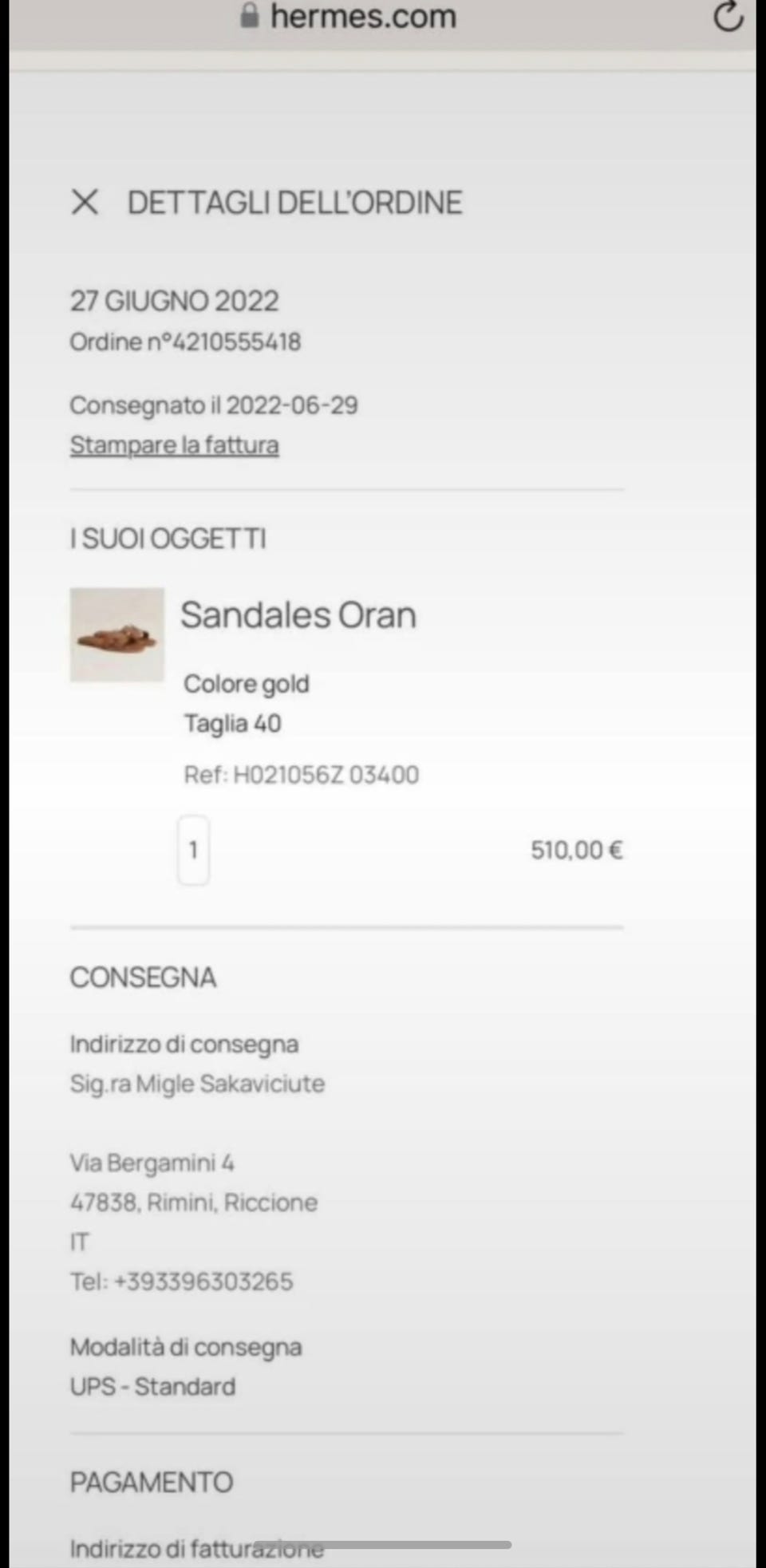Select the quantity field showing 1

coord(193,850)
